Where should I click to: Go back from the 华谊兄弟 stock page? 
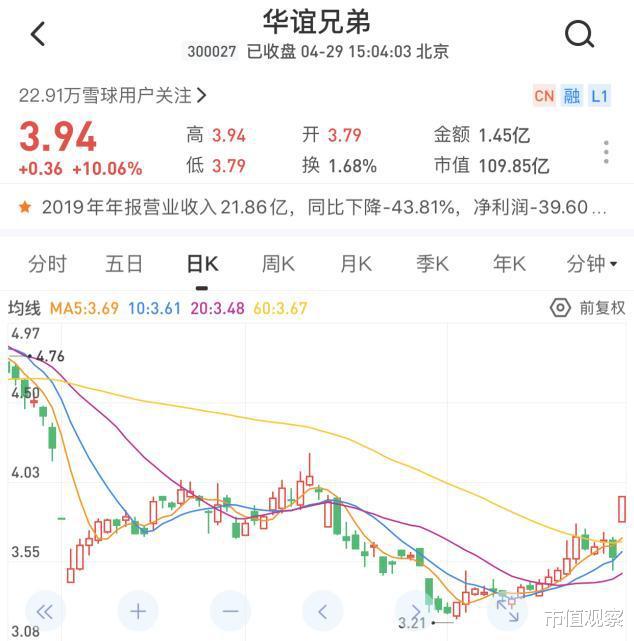(38, 34)
